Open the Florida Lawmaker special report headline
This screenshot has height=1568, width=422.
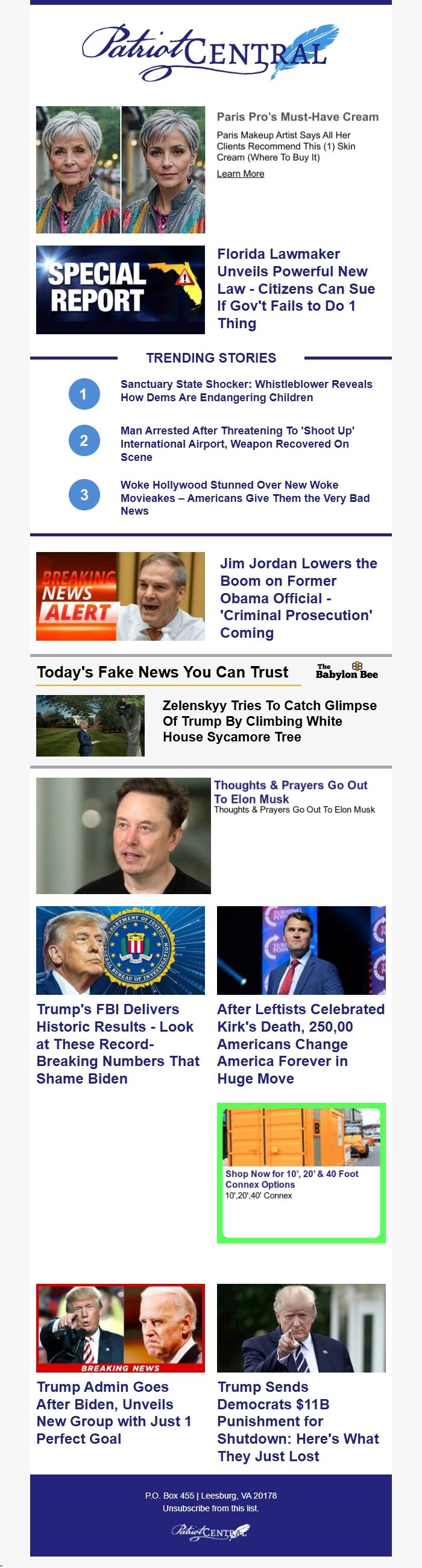[296, 288]
